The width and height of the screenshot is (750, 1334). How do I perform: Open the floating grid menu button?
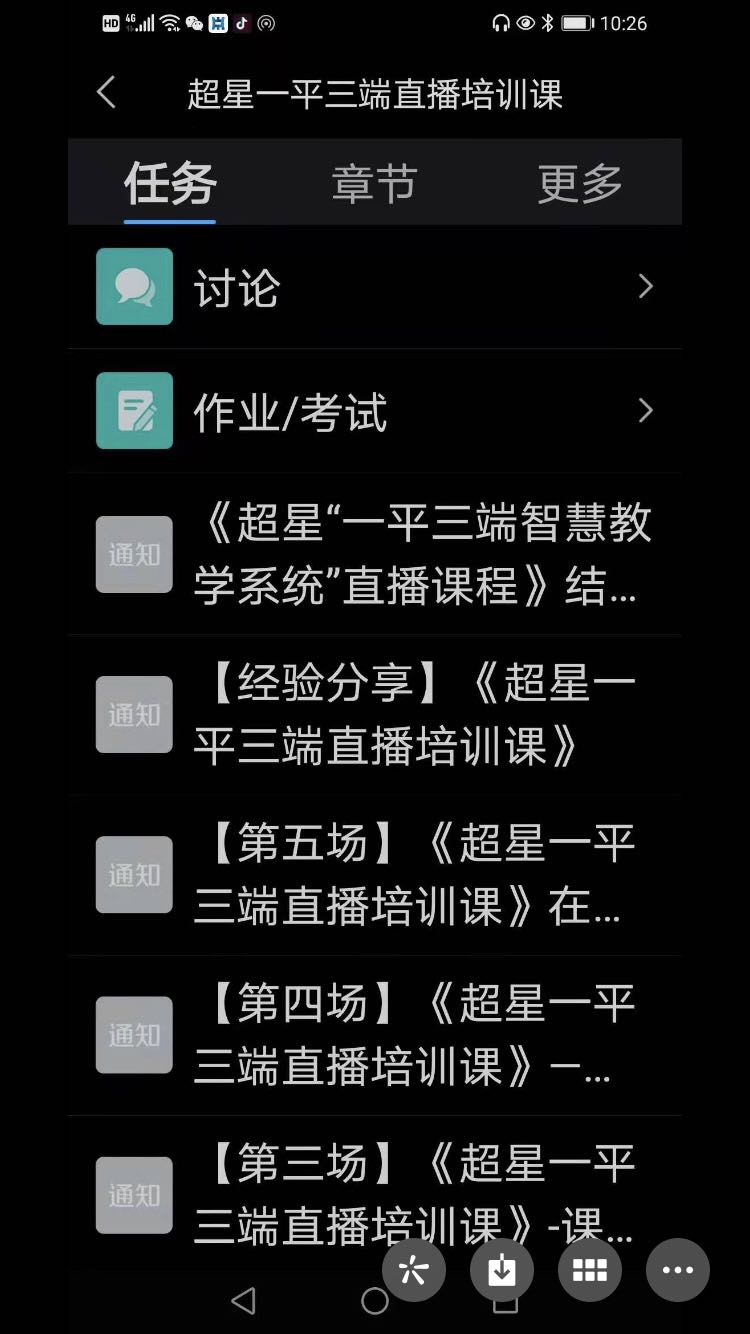[590, 1270]
